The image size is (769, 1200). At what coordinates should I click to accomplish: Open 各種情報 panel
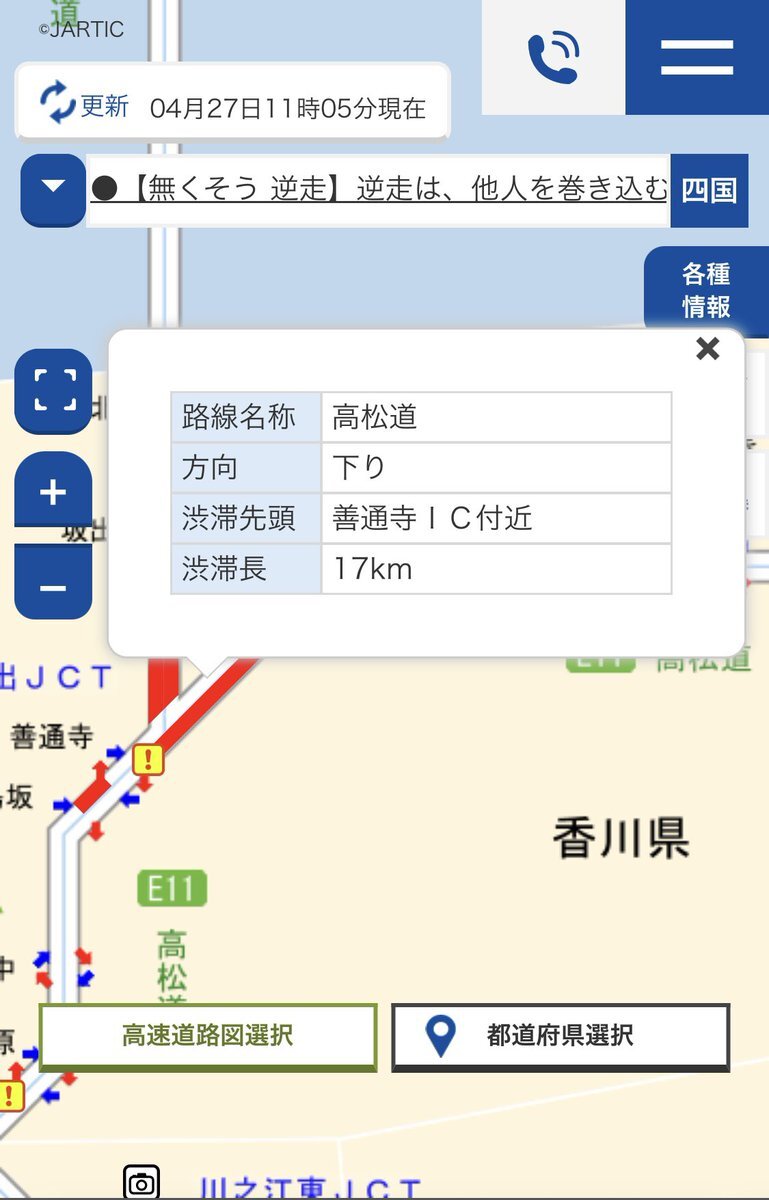point(706,290)
